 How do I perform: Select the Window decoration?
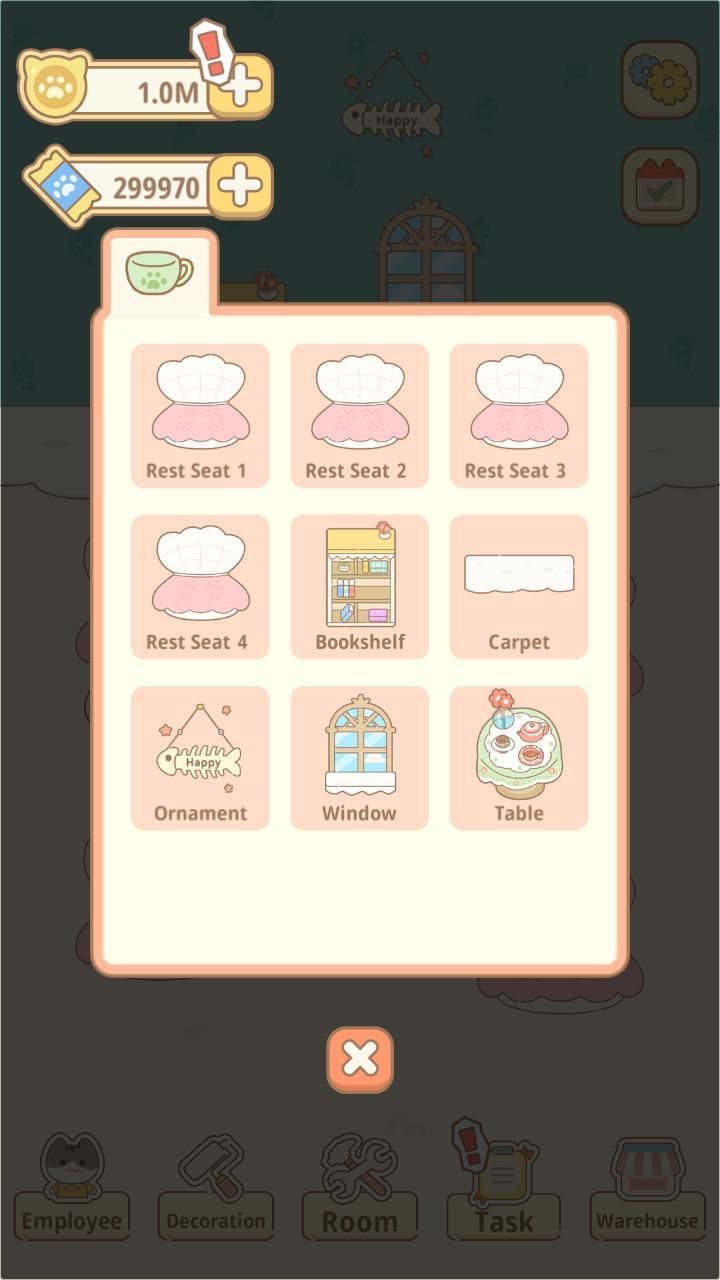click(x=359, y=758)
